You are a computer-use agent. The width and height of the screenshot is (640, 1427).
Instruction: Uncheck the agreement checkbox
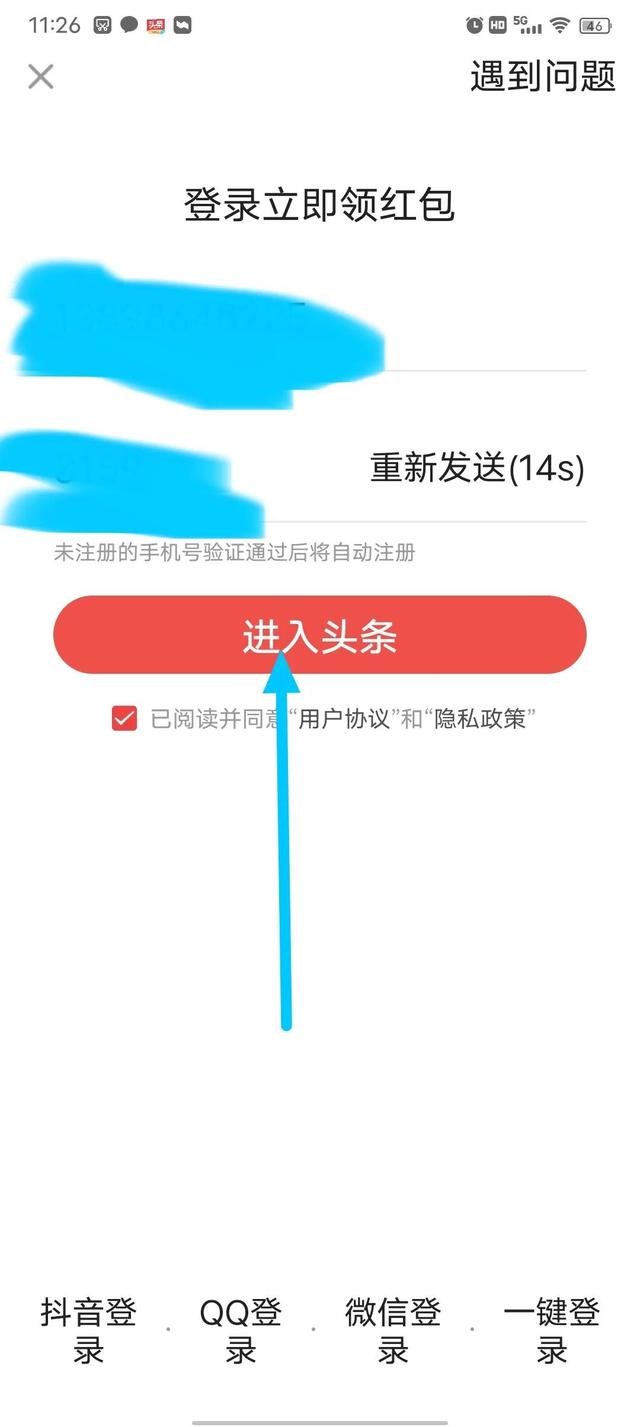coord(124,719)
